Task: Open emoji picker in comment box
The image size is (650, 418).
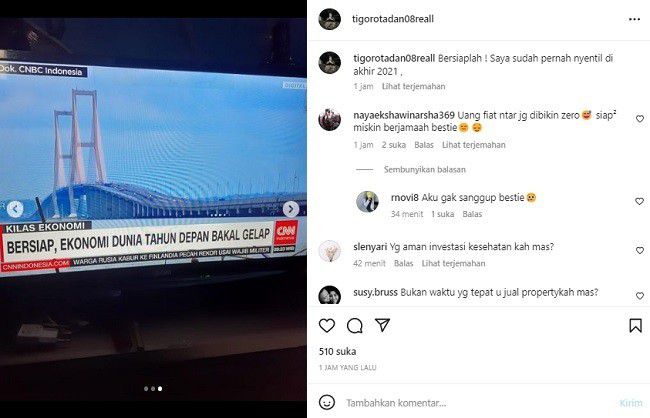Action: point(326,402)
